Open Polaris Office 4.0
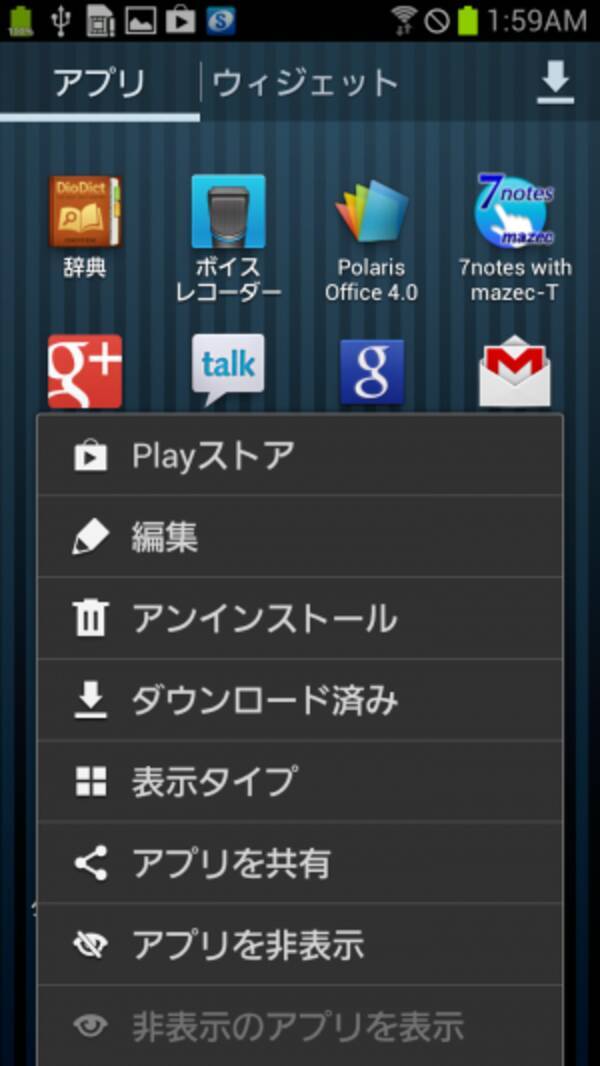This screenshot has width=600, height=1066. pyautogui.click(x=371, y=213)
